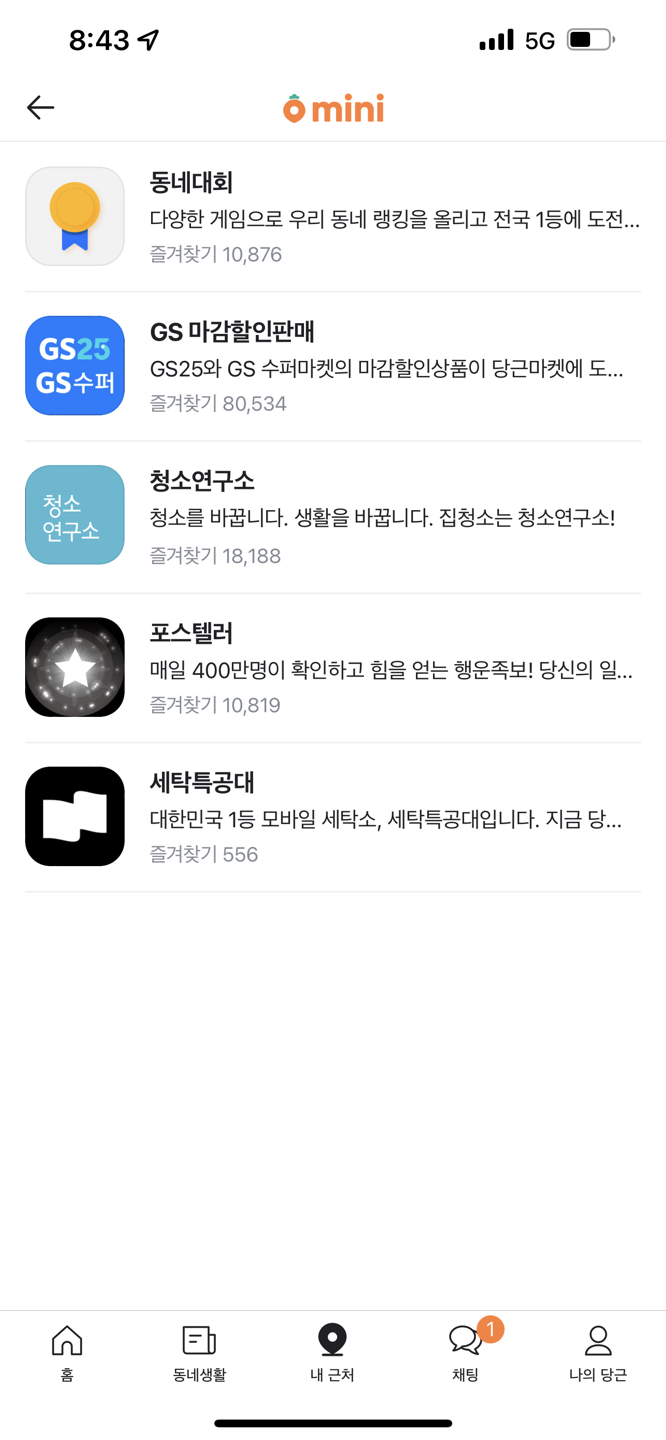
Task: Switch to the 동네생활 tab
Action: point(199,1352)
